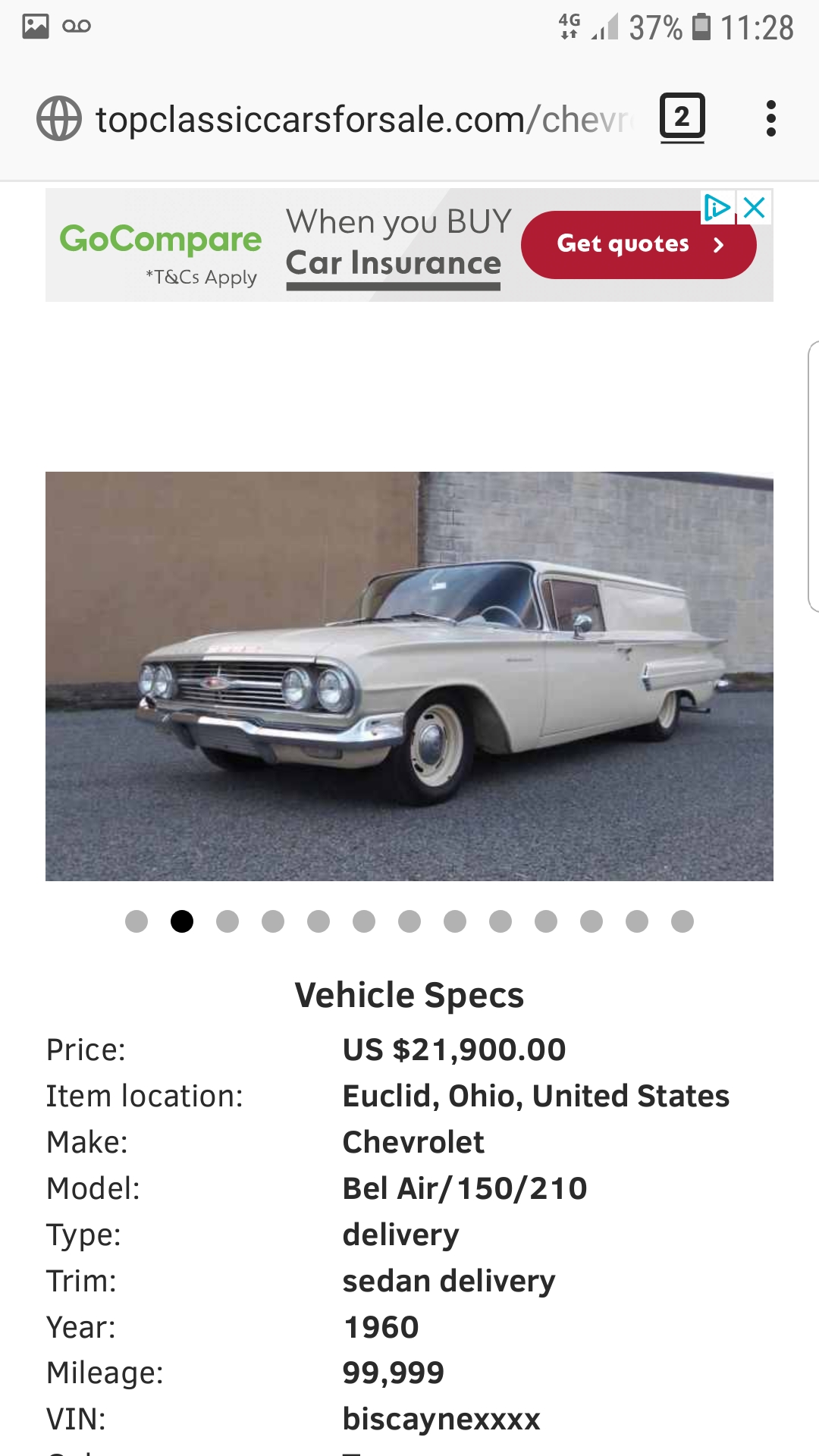Image resolution: width=819 pixels, height=1456 pixels.
Task: Jump to the first photo dot
Action: pos(136,921)
